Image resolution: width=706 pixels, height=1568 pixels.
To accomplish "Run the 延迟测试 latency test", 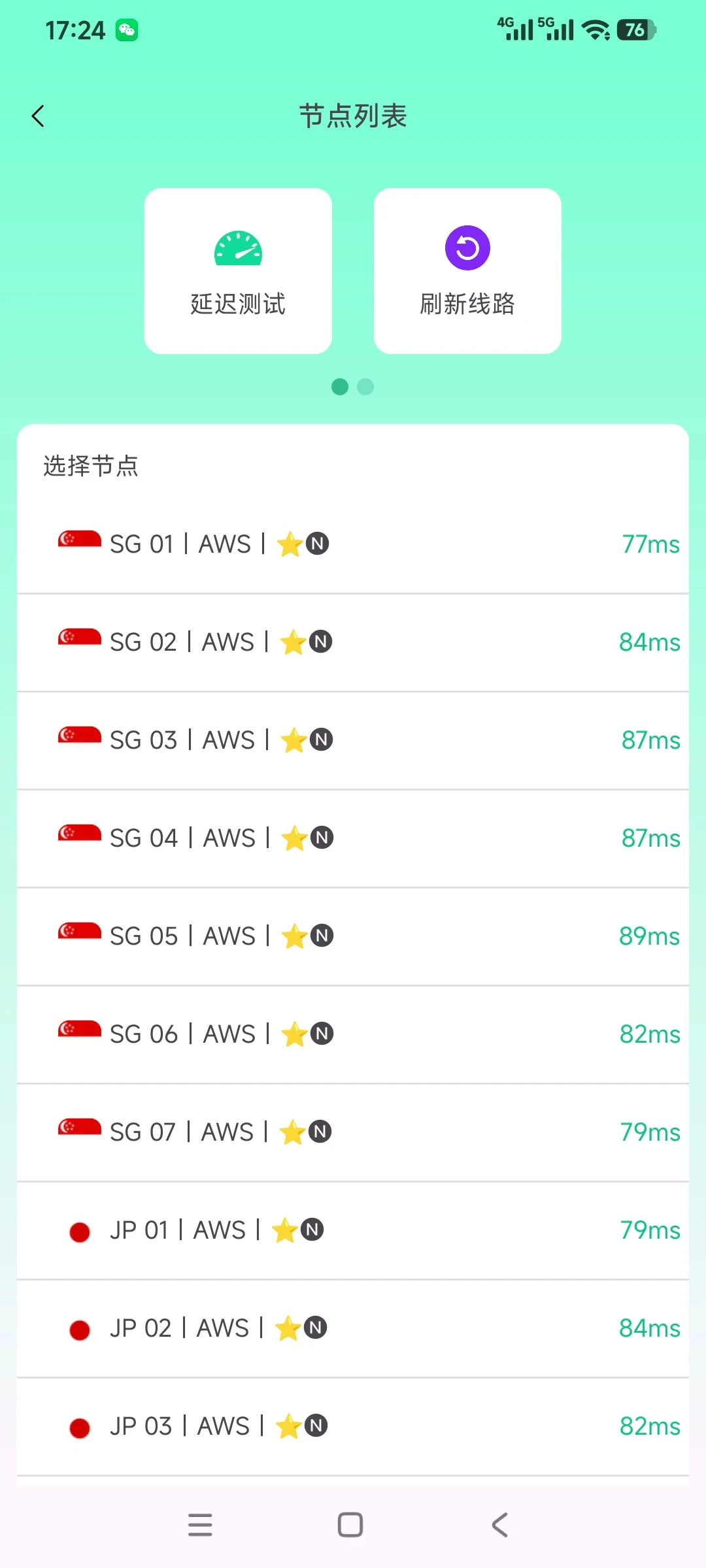I will click(x=238, y=271).
